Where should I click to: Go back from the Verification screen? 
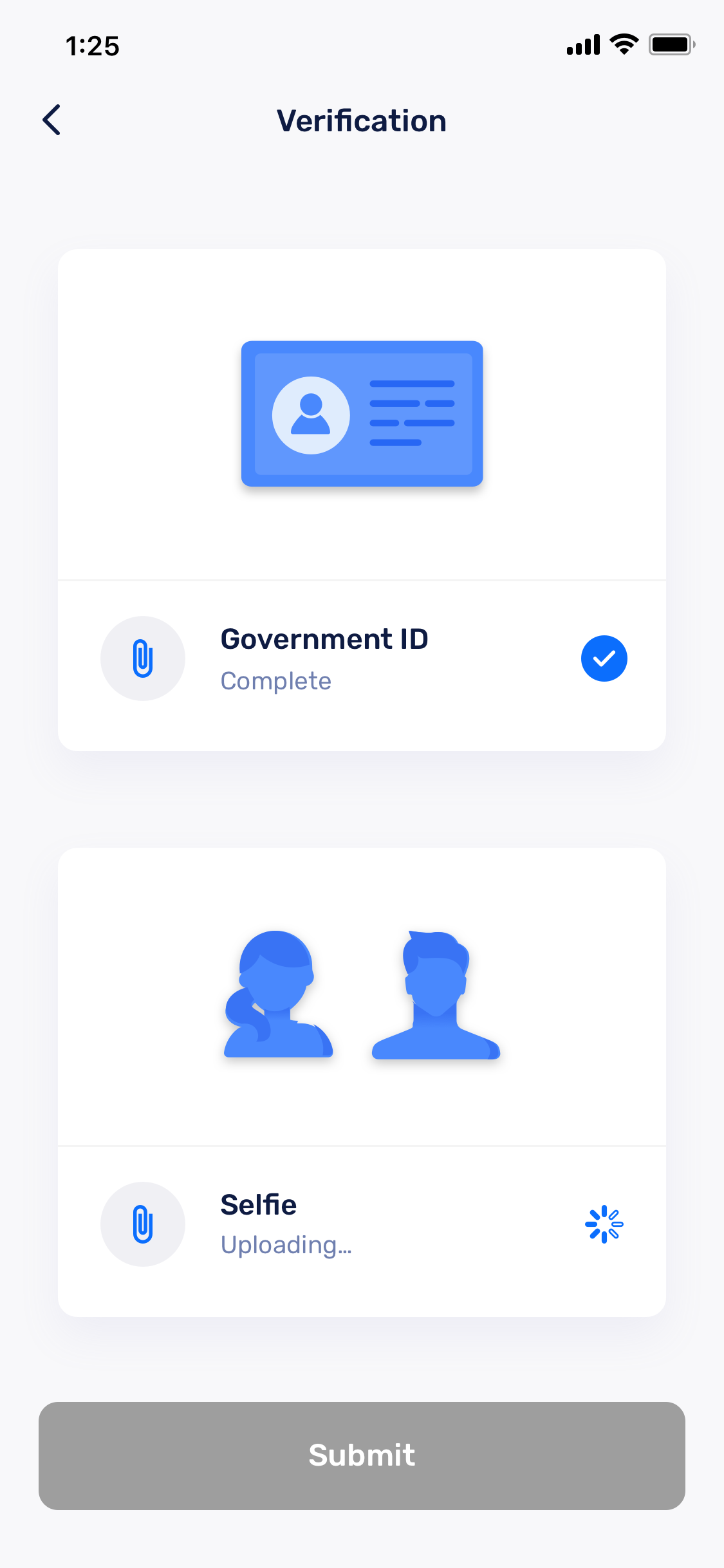(51, 120)
